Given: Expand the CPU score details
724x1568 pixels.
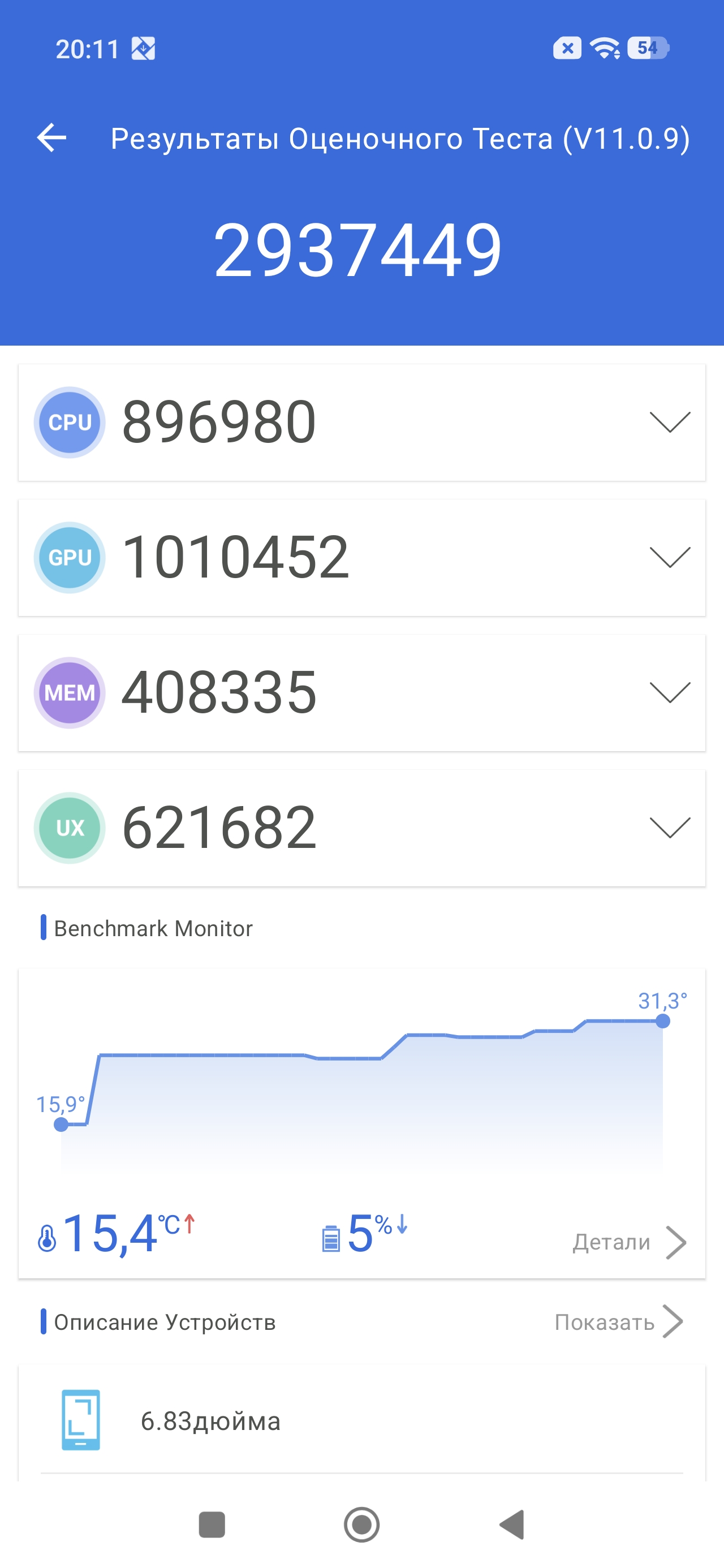Looking at the screenshot, I should [669, 422].
